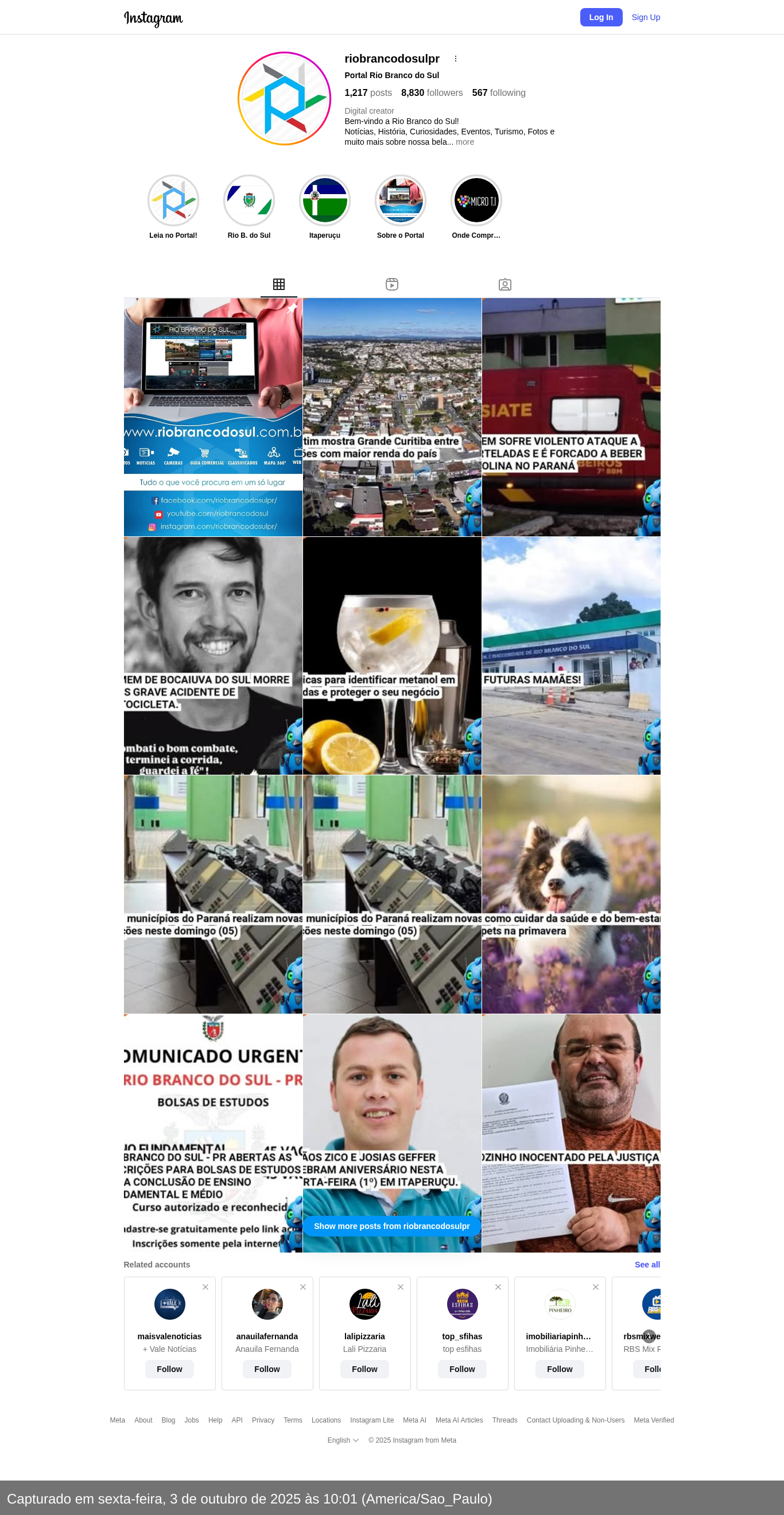Dismiss the top_sfihas suggestion card
This screenshot has height=1515, width=784.
coord(498,1287)
